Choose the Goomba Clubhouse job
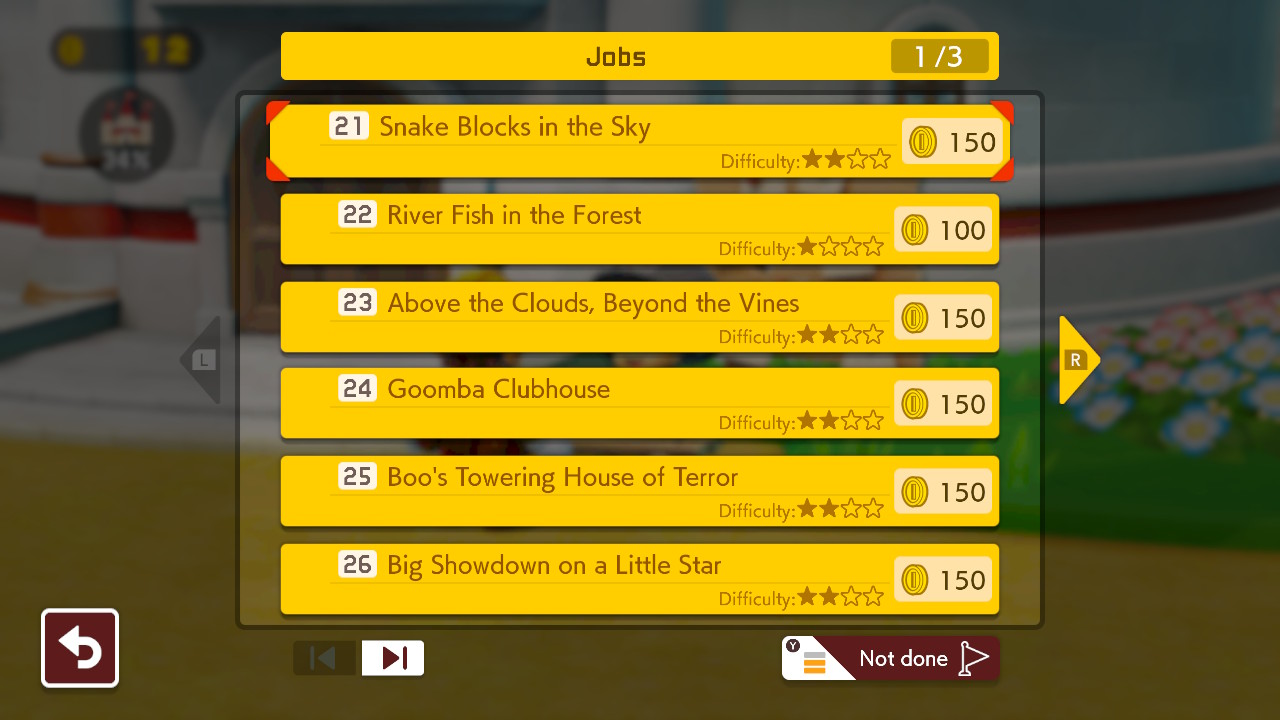This screenshot has width=1280, height=720. point(640,403)
